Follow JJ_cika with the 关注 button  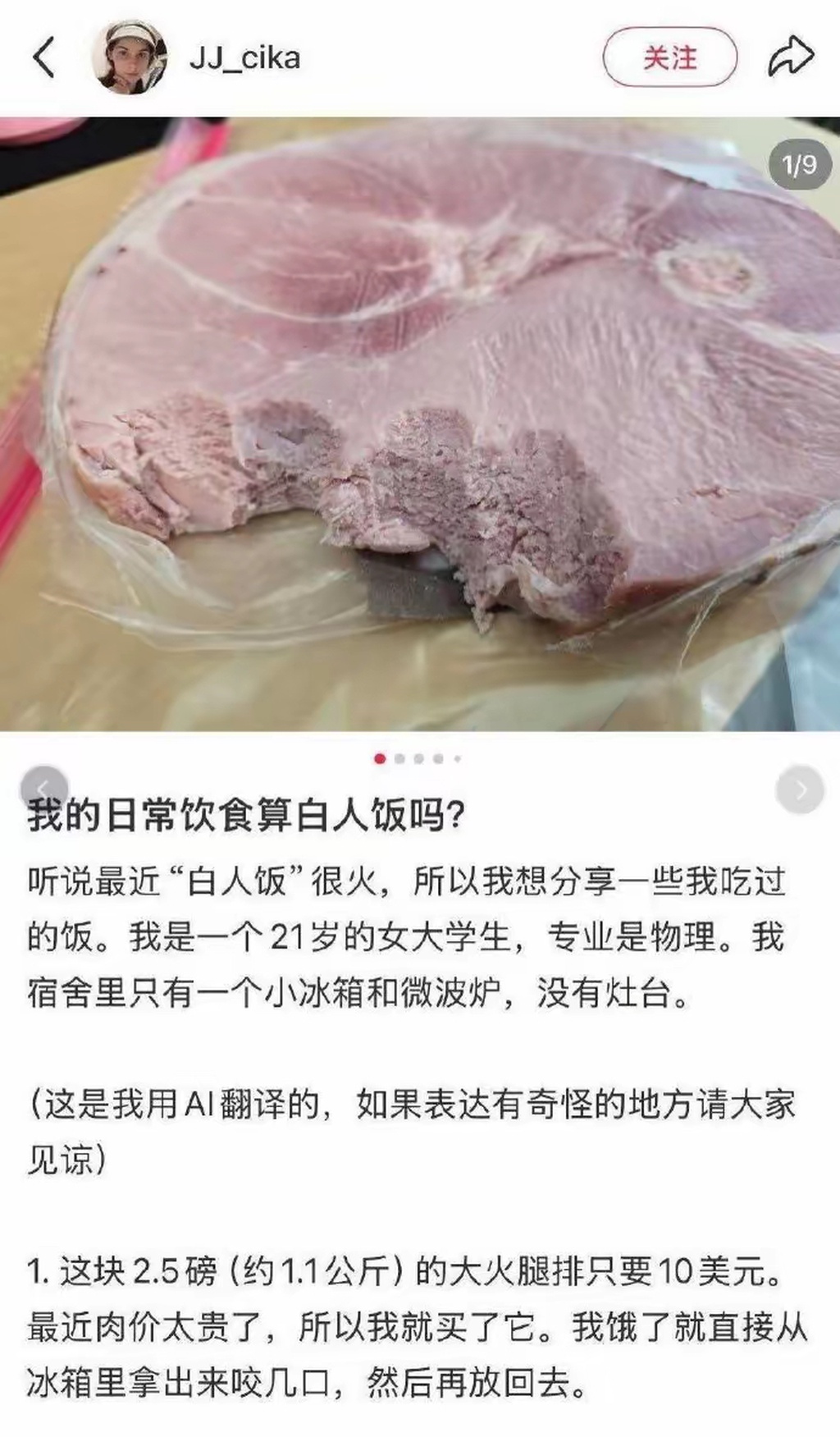pyautogui.click(x=669, y=57)
